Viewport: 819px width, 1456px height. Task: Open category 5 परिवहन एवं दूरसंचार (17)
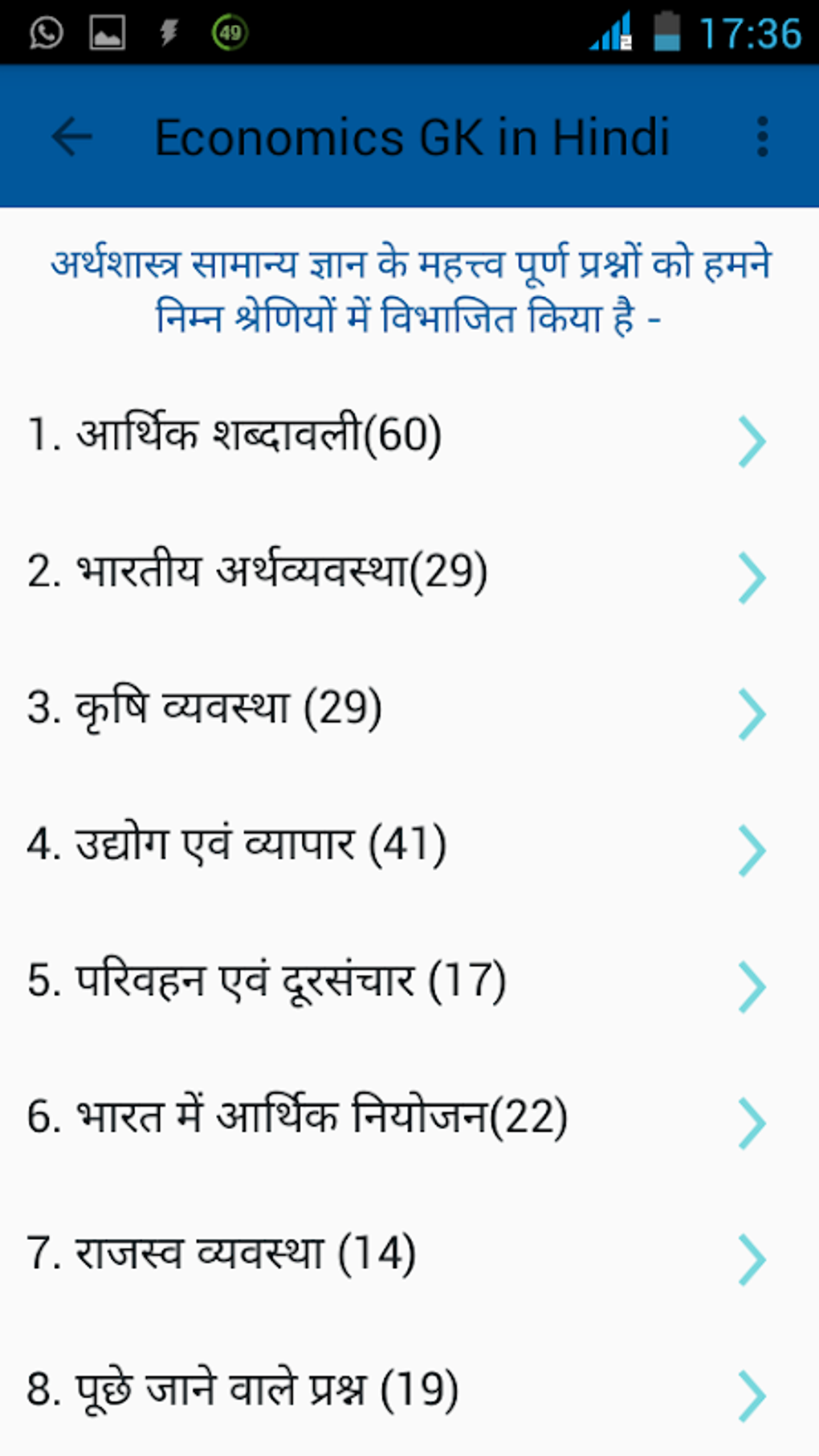(x=266, y=981)
